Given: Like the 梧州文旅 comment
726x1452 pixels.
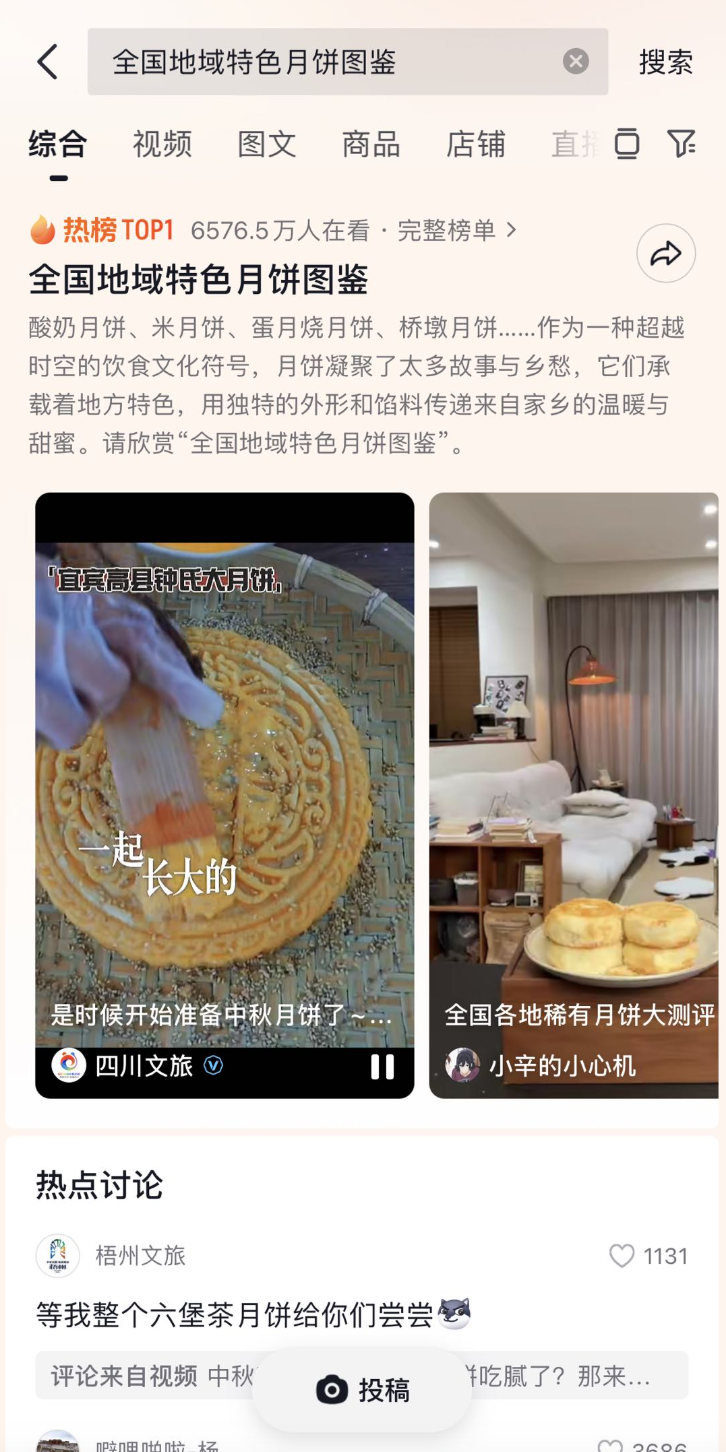Looking at the screenshot, I should click(x=622, y=1256).
